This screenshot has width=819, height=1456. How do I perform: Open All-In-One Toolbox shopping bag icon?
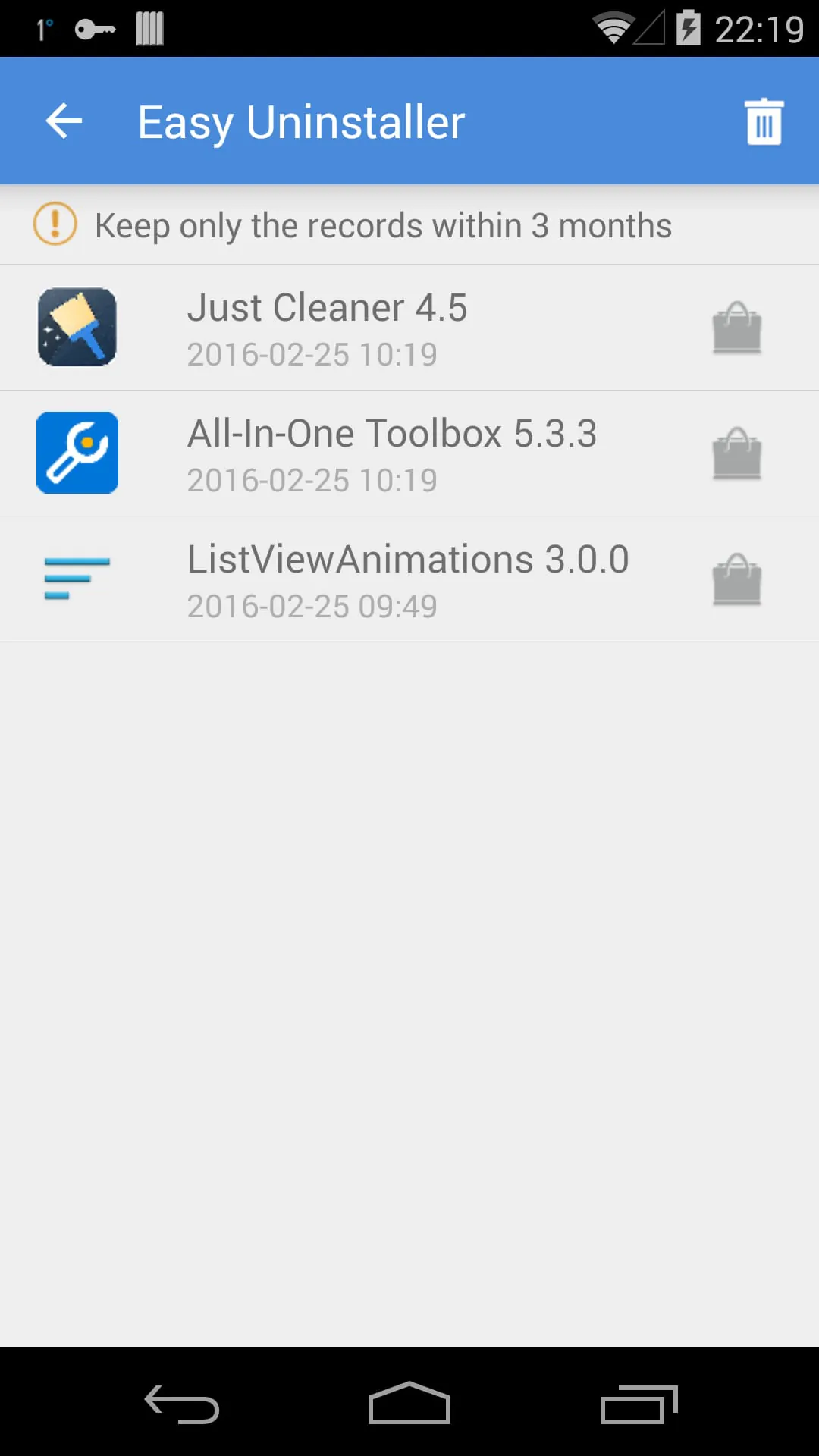pyautogui.click(x=736, y=452)
